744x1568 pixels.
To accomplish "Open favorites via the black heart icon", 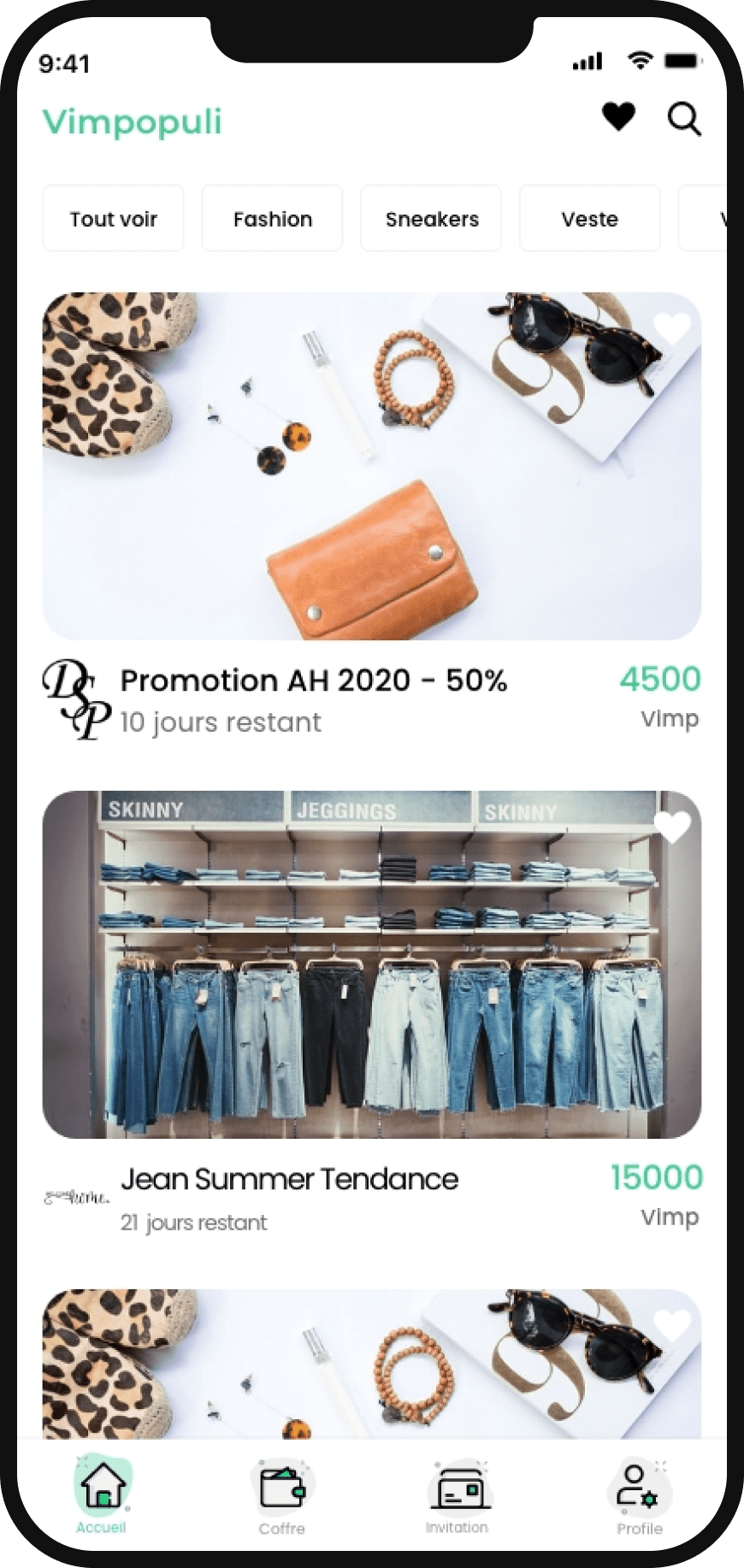I will [618, 116].
